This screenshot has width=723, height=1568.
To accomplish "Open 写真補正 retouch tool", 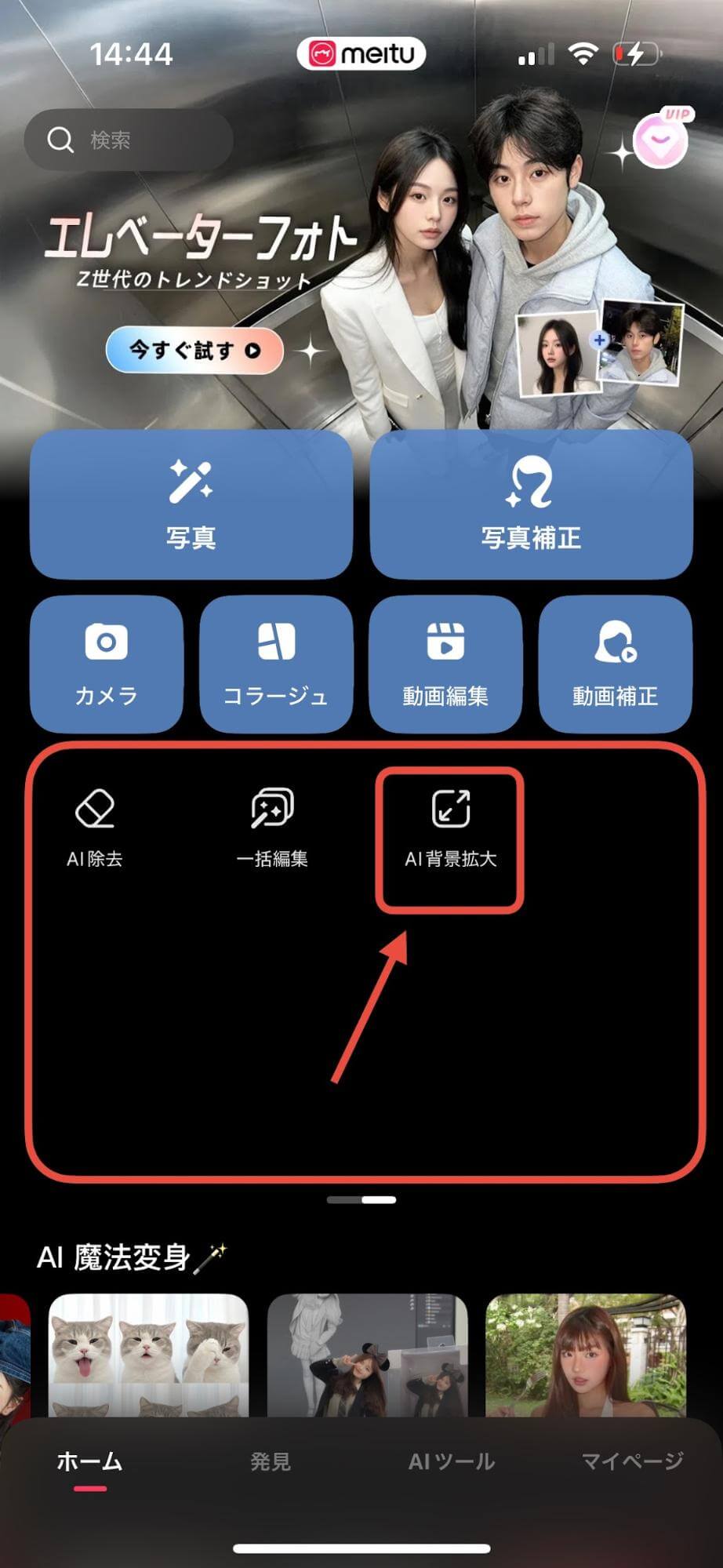I will tap(531, 504).
